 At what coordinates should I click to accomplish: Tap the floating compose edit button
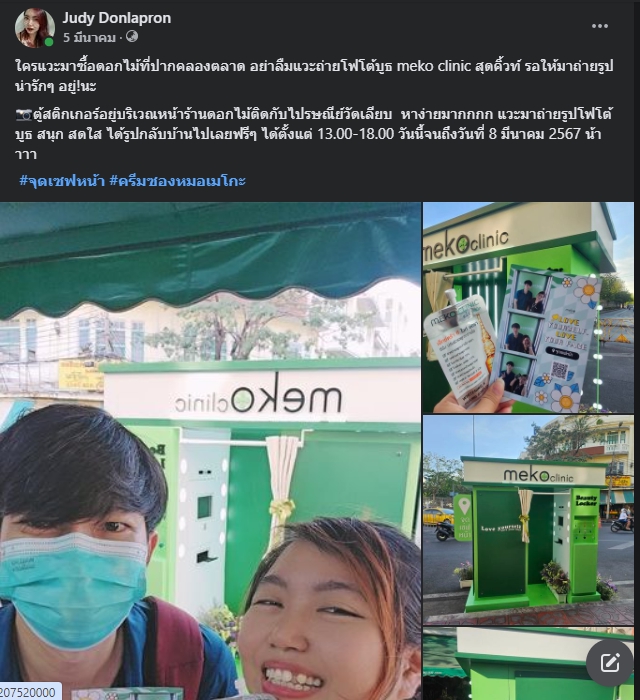610,662
